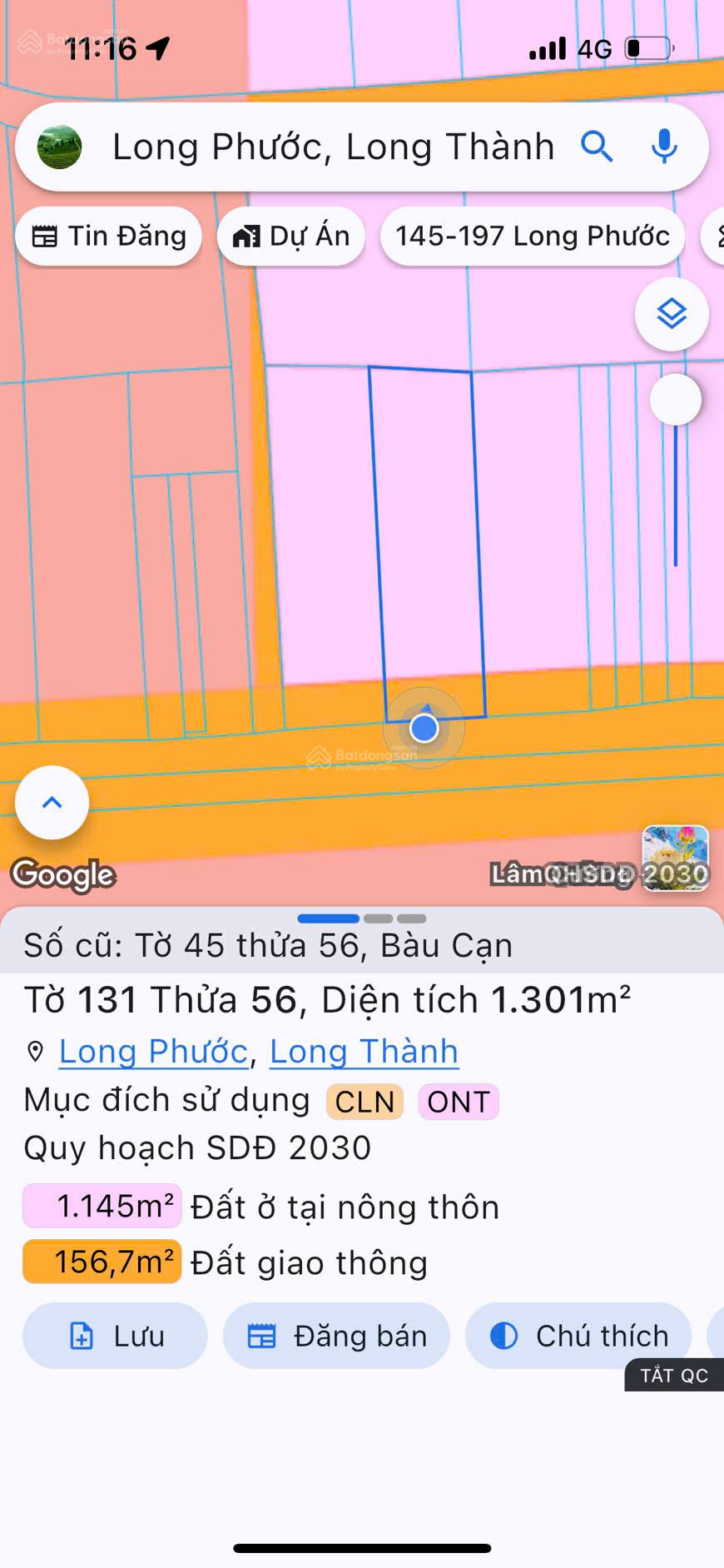Open the round avatar in the search bar
The height and width of the screenshot is (1568, 724).
click(59, 147)
